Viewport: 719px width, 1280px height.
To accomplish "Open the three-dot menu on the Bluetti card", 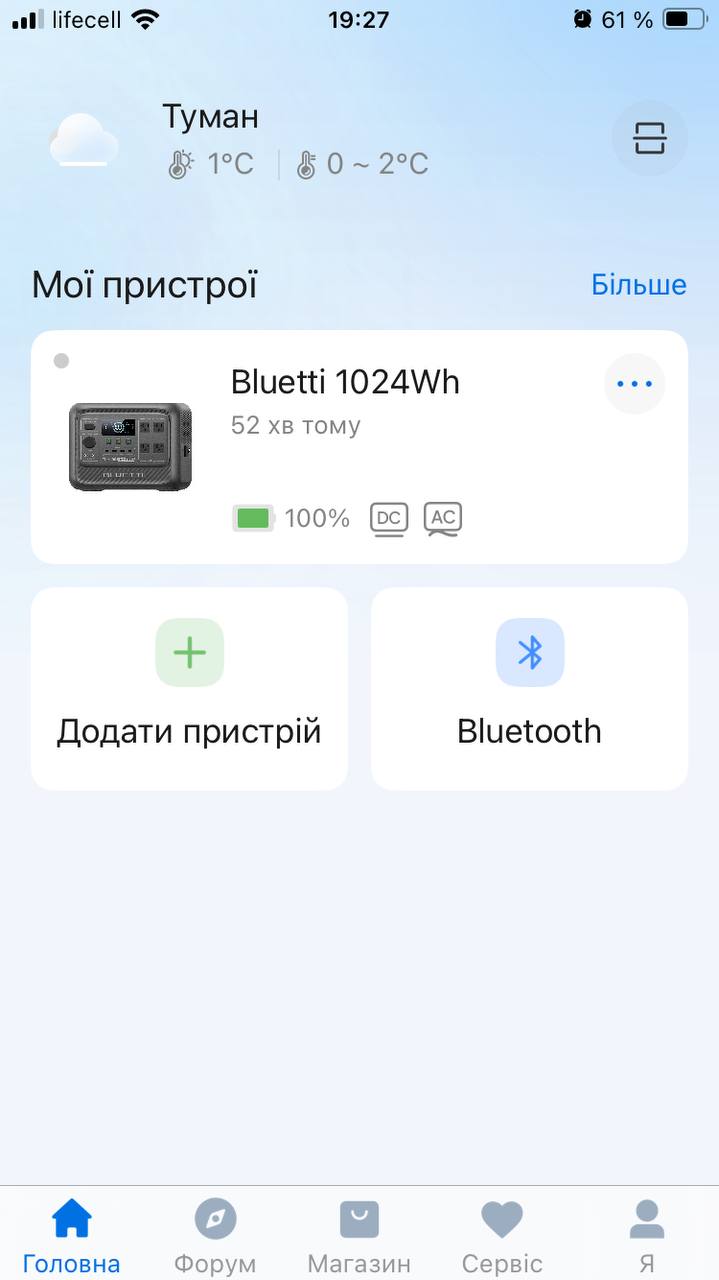I will tap(634, 384).
